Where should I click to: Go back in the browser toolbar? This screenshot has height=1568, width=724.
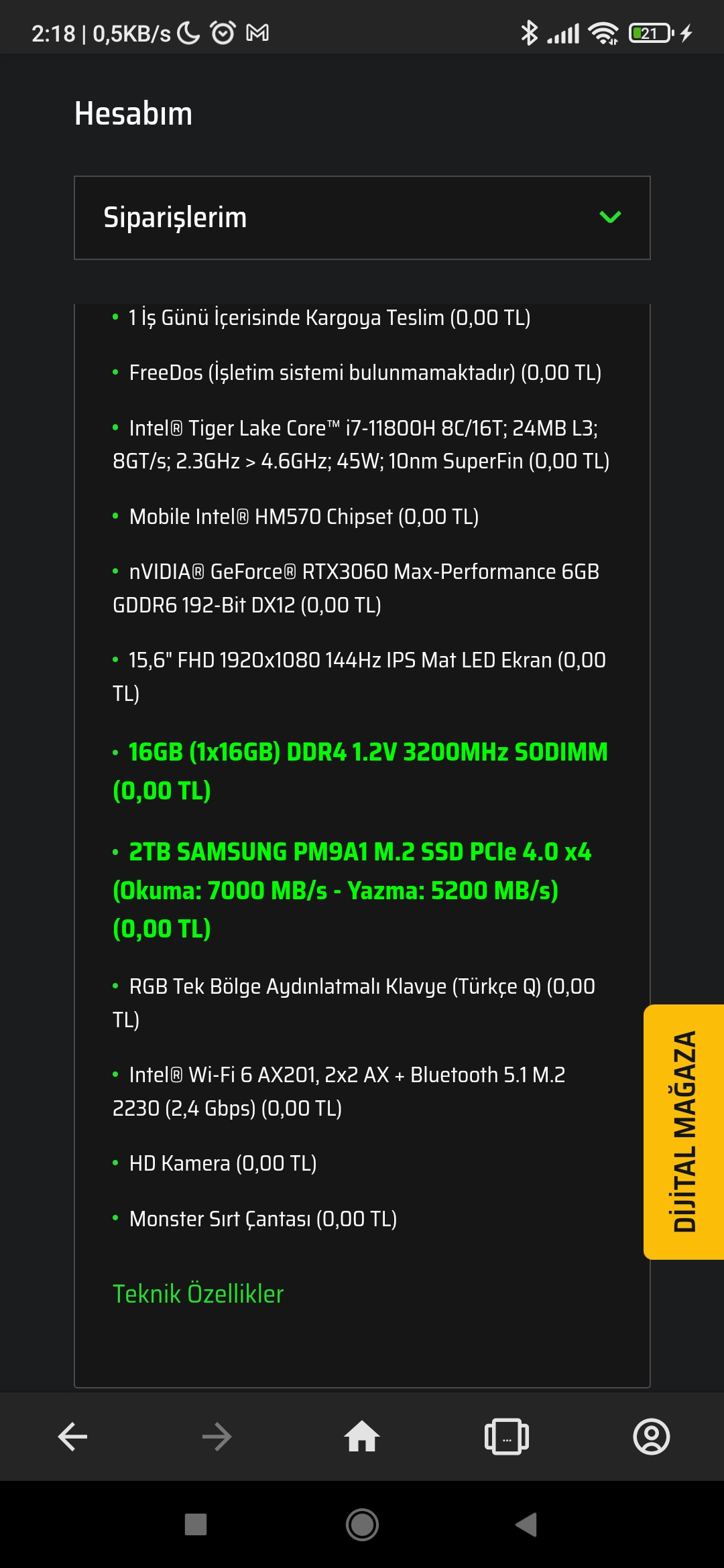coord(72,1437)
